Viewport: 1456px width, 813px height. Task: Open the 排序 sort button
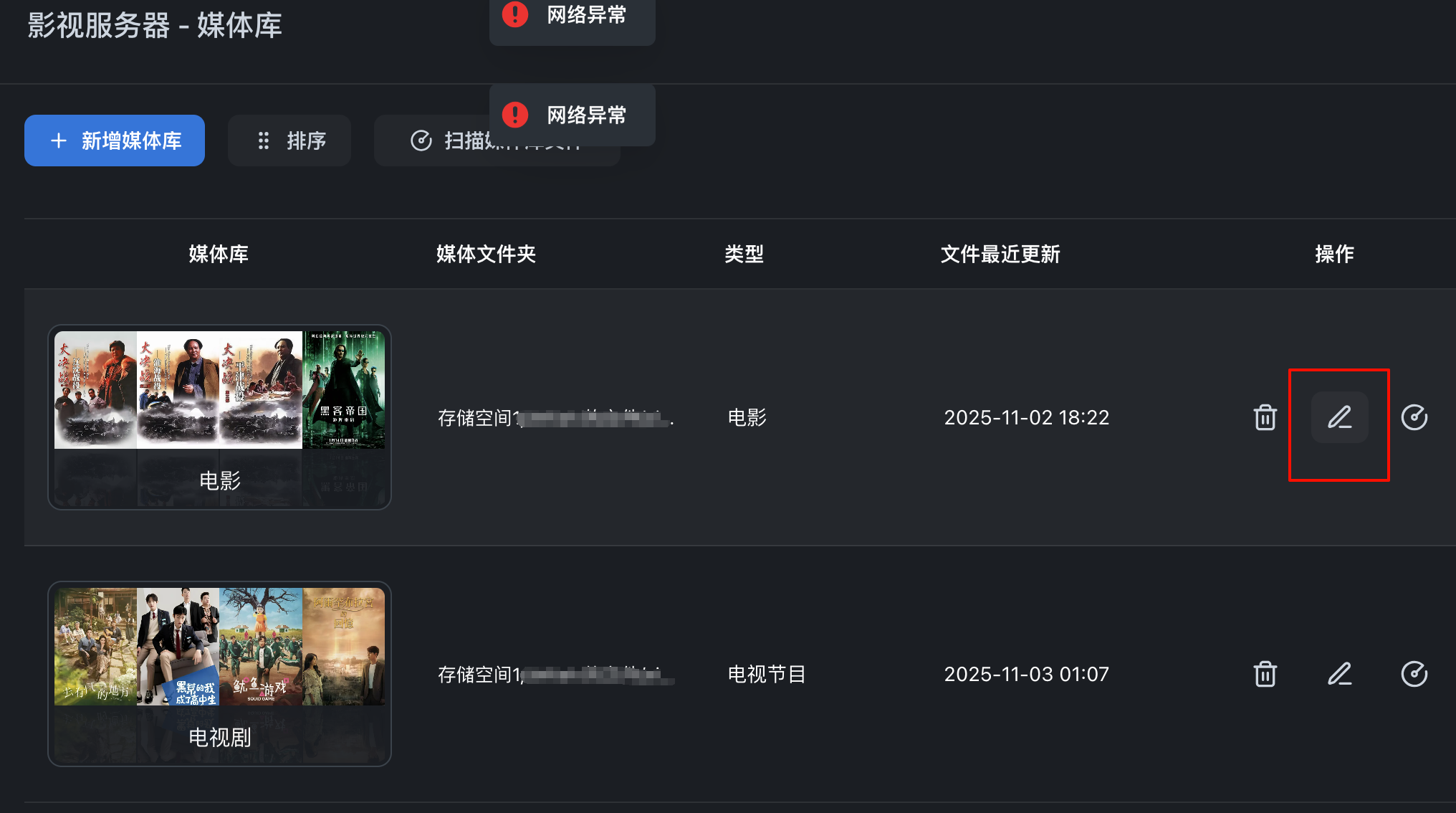(x=289, y=141)
